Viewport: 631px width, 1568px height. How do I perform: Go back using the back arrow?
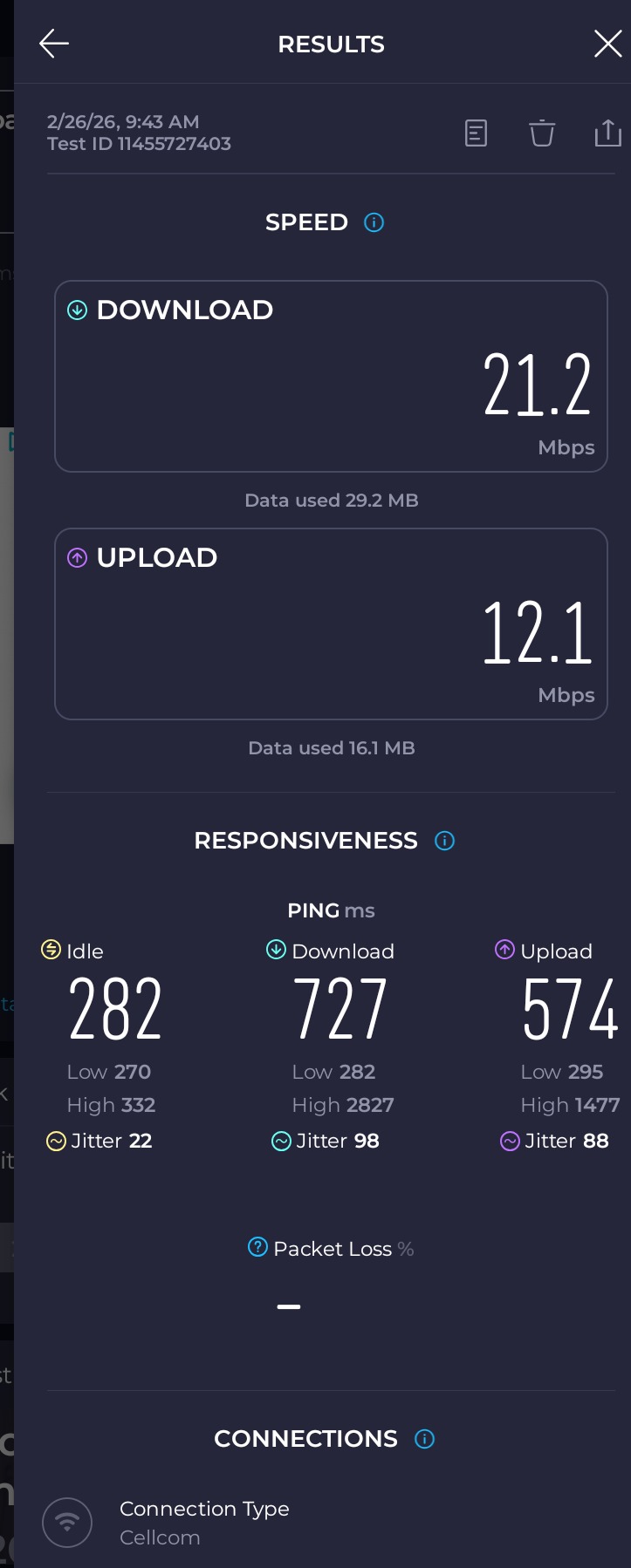click(x=53, y=43)
